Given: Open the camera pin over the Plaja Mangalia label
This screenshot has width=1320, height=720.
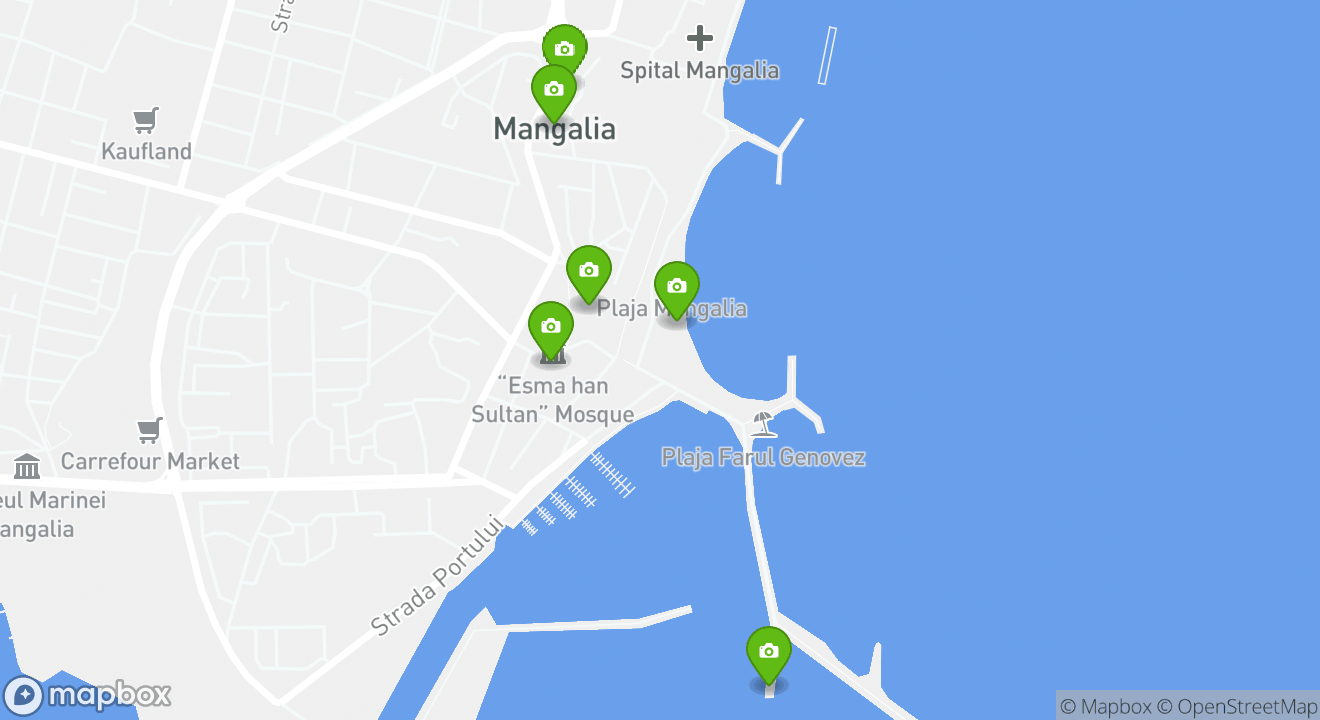Looking at the screenshot, I should click(x=676, y=286).
